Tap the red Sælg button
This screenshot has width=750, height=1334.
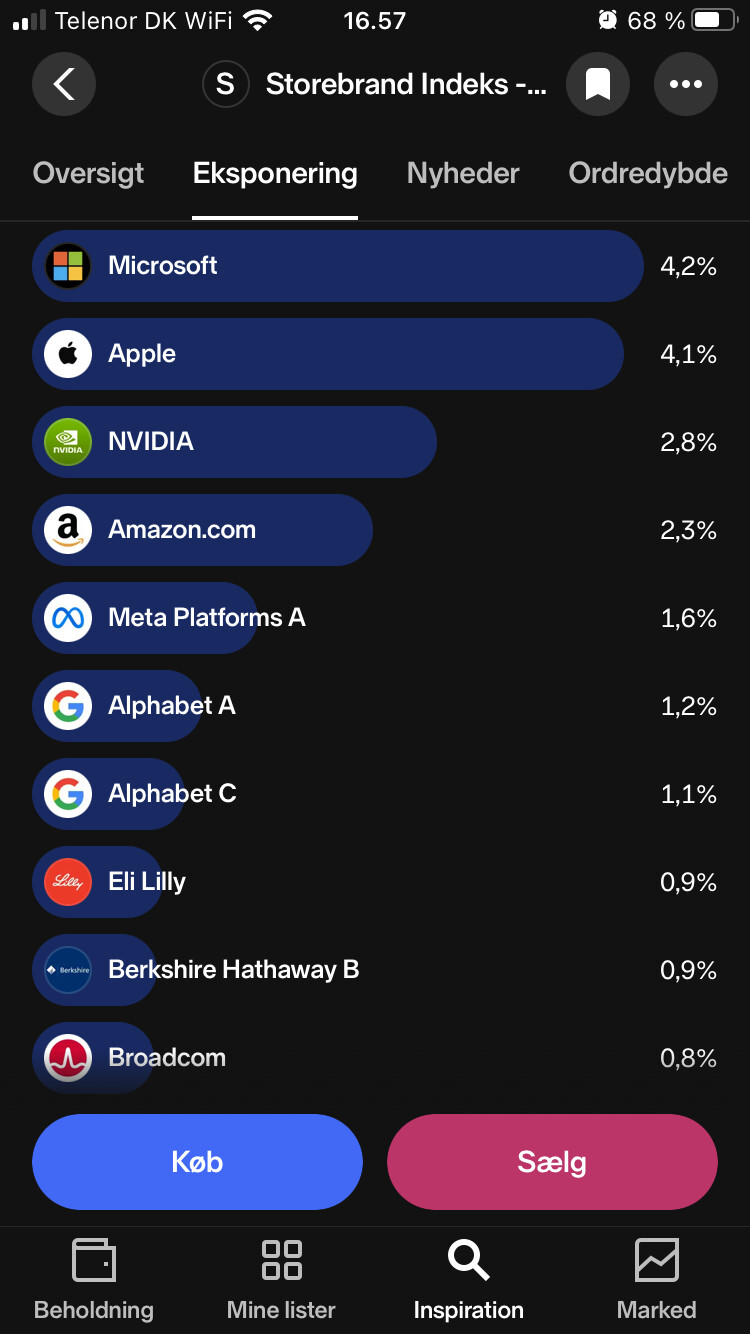click(x=552, y=1162)
